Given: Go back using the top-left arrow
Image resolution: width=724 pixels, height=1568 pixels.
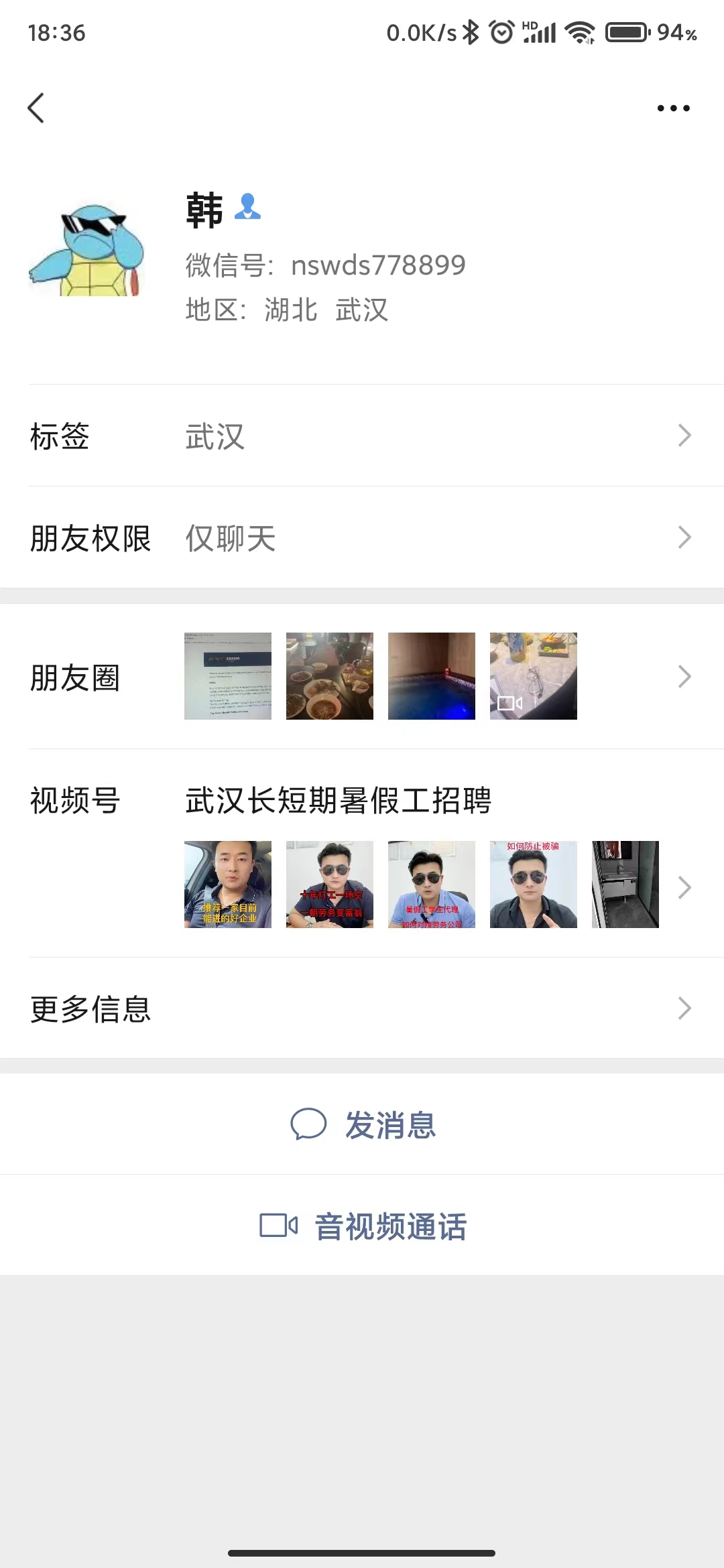Looking at the screenshot, I should 36,108.
